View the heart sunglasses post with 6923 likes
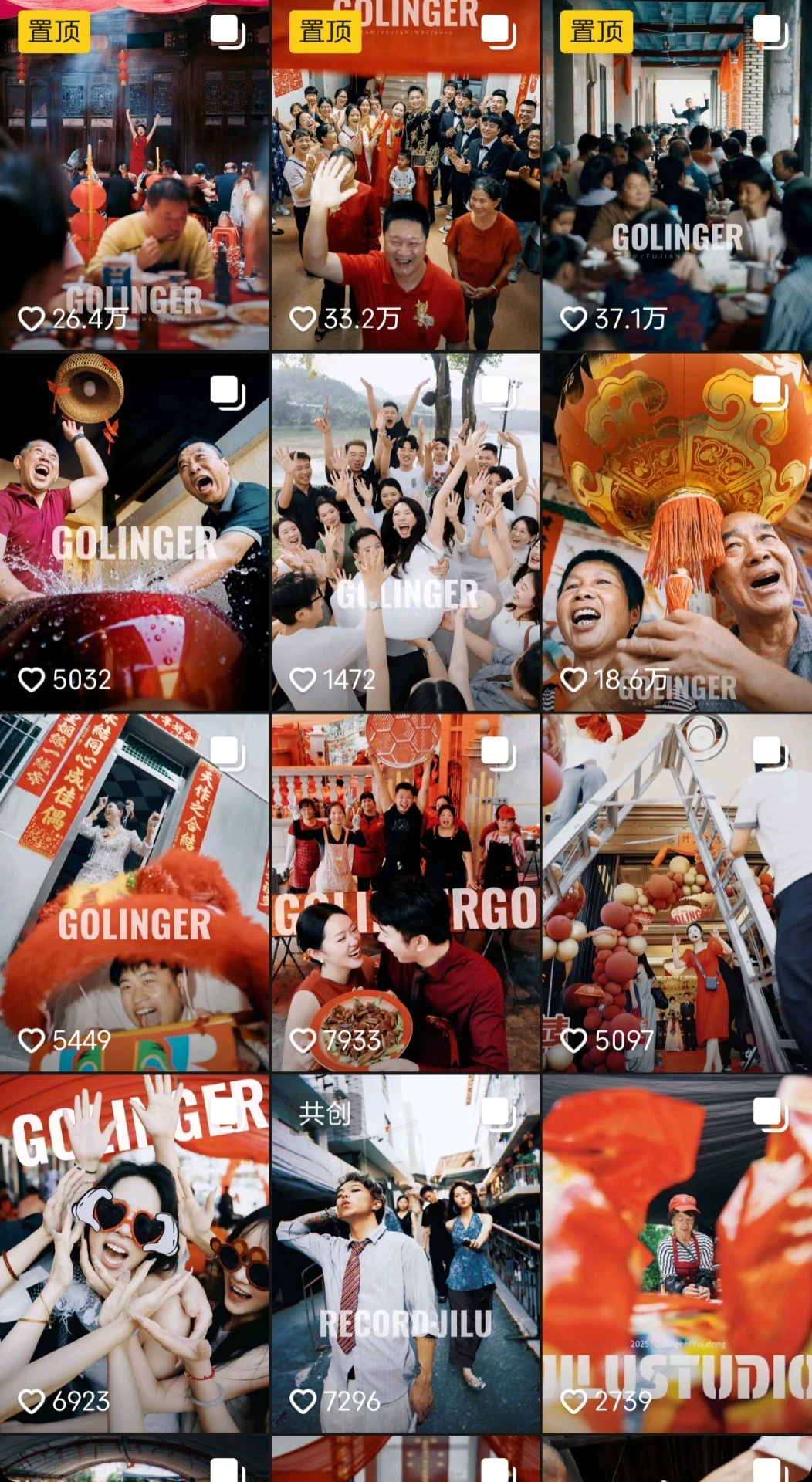Image resolution: width=812 pixels, height=1482 pixels. pos(134,1254)
